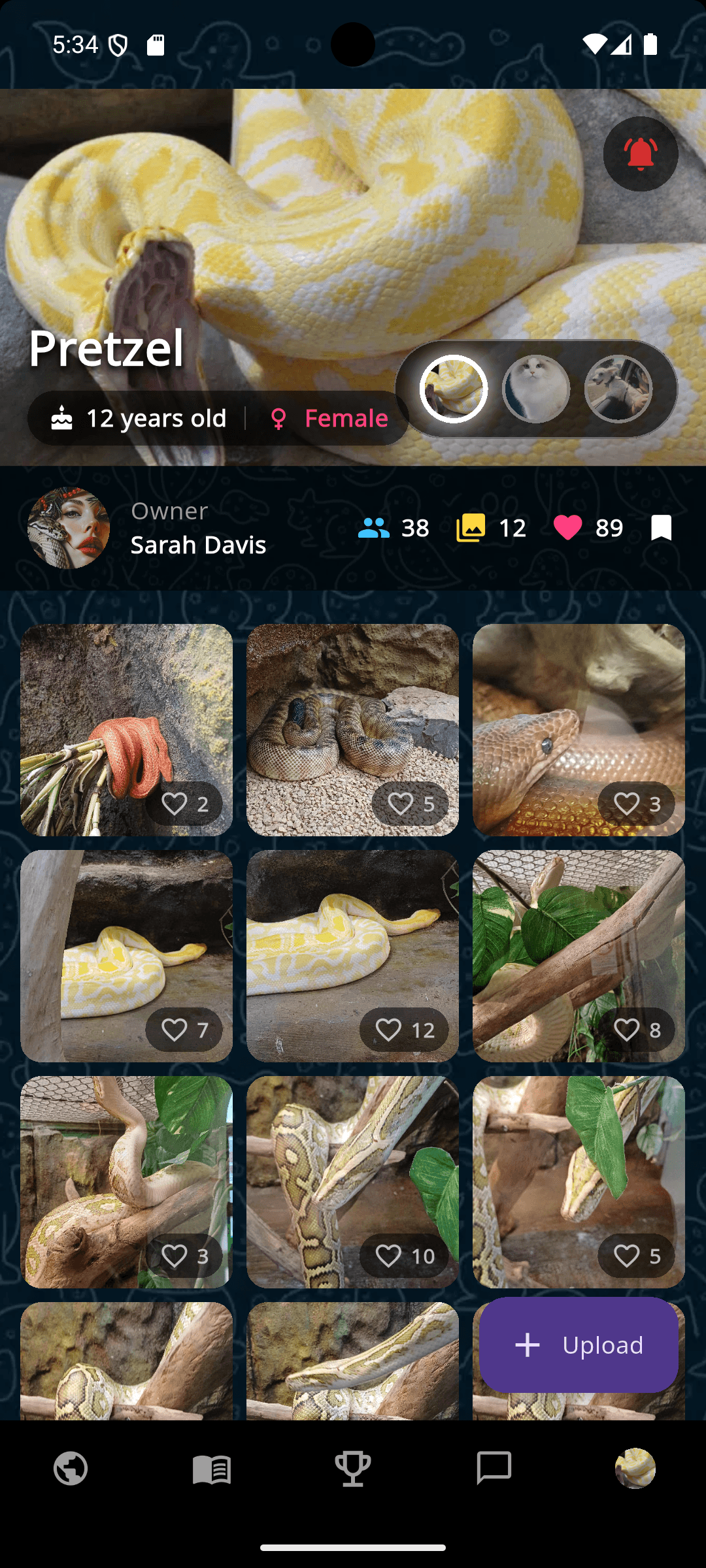Screen dimensions: 706x1568
Task: Select the pet profile tab
Action: [635, 1469]
